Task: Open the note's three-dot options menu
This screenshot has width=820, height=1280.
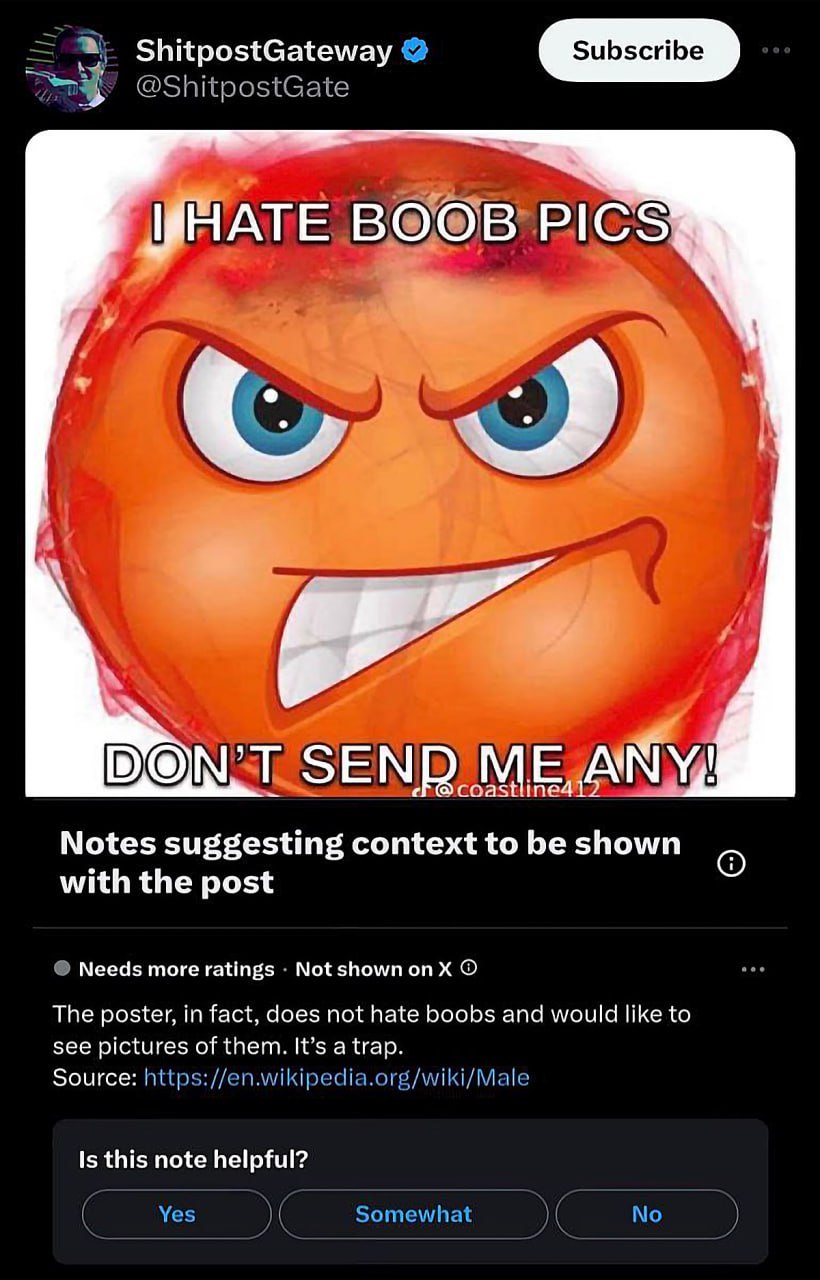Action: 752,968
